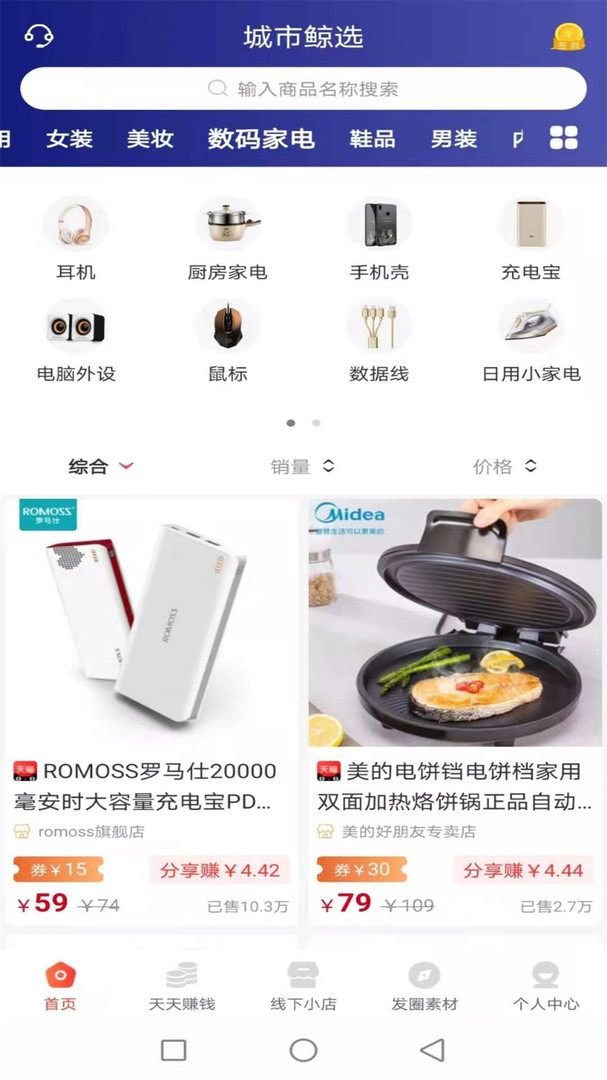Open the 耳机 subcategory
Screen dimensions: 607x1080
click(x=76, y=239)
